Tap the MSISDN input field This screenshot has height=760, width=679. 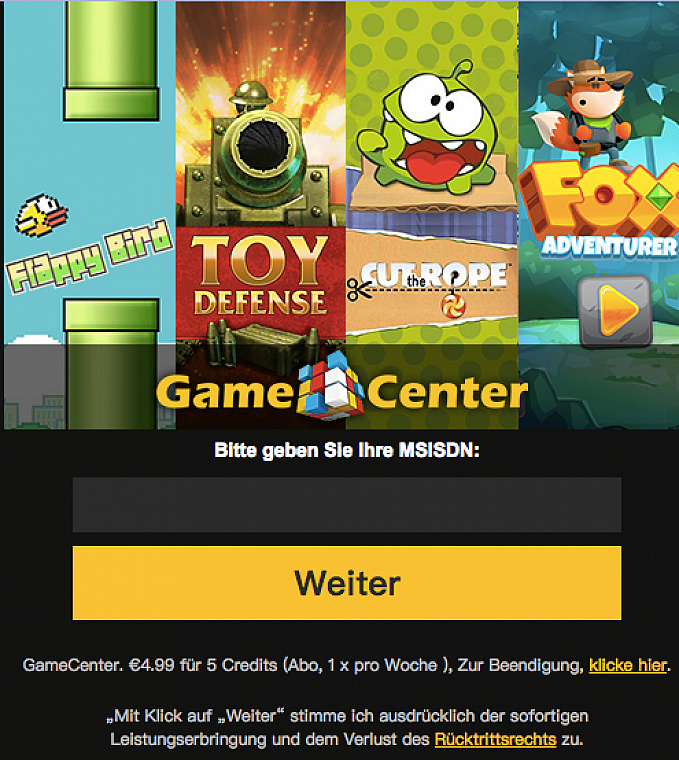pos(346,504)
